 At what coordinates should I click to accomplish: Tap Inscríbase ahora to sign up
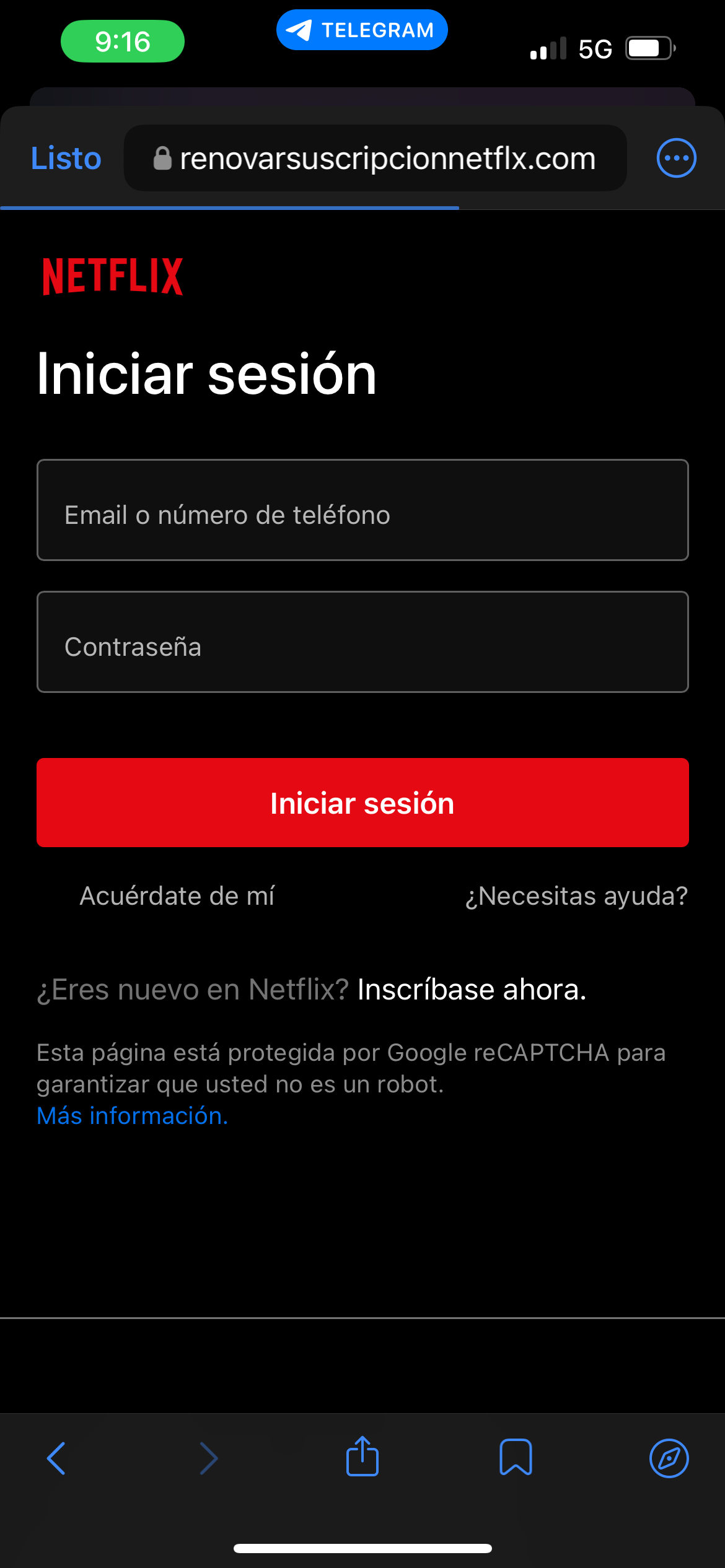click(x=472, y=990)
